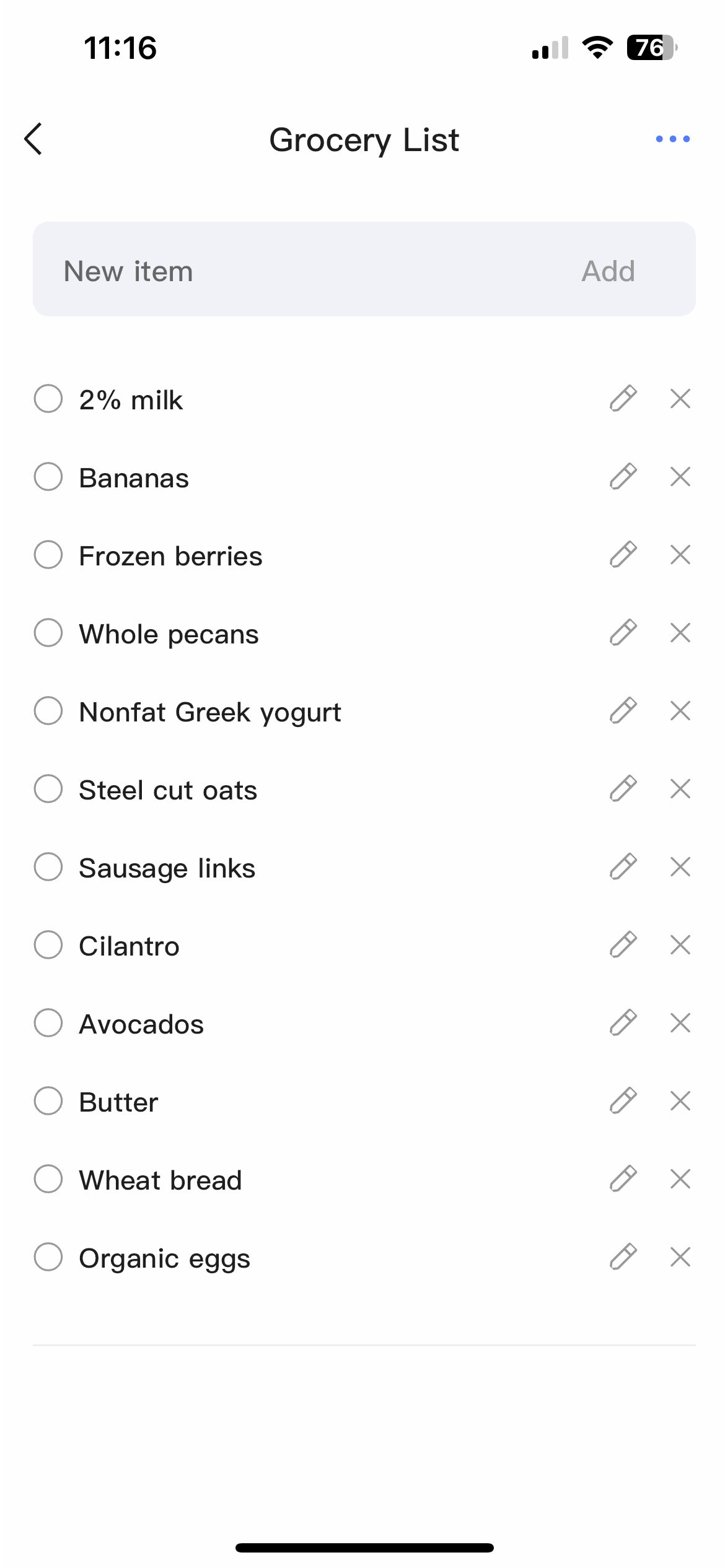Screen dimensions: 725x1568
Task: Open the three-dot options menu
Action: pyautogui.click(x=673, y=139)
